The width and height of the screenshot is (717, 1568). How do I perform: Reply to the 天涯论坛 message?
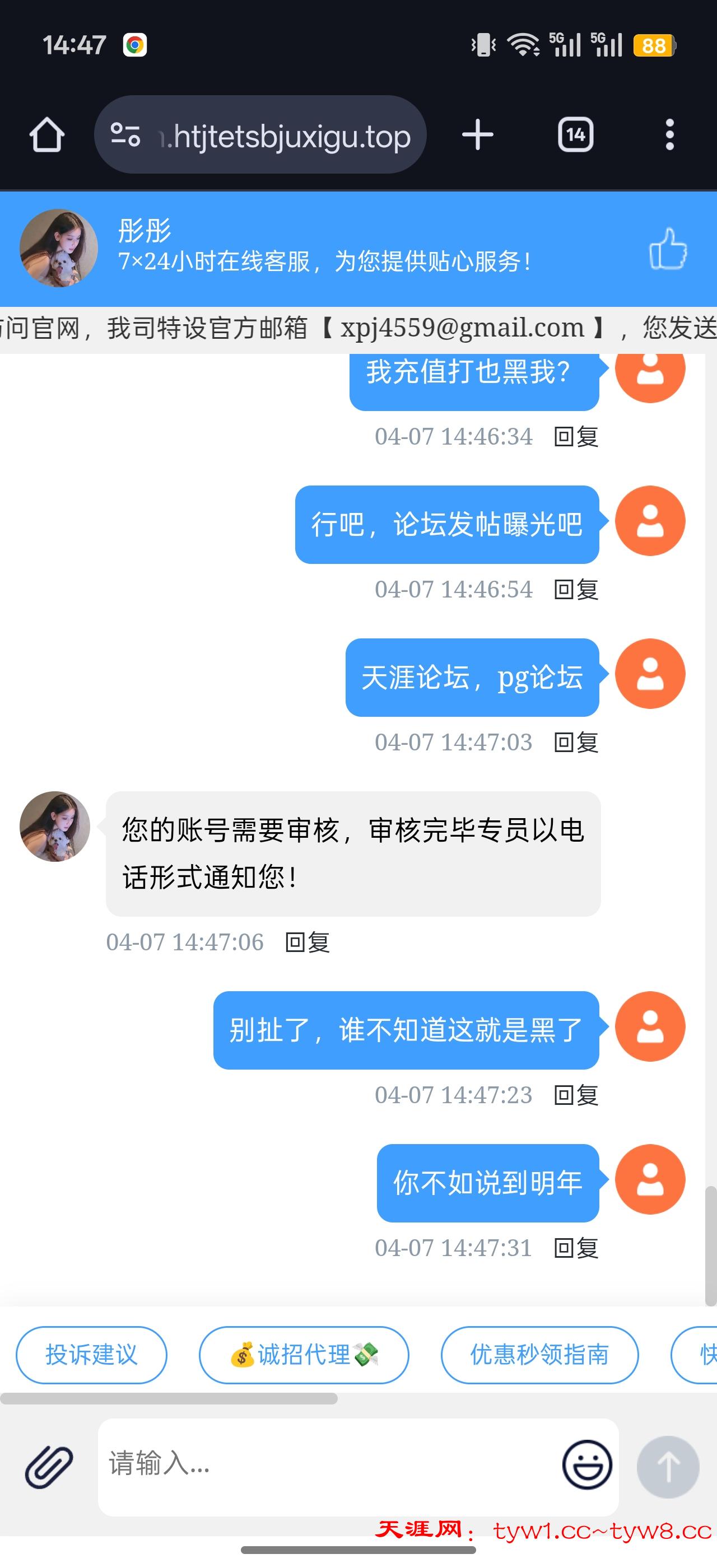[576, 743]
